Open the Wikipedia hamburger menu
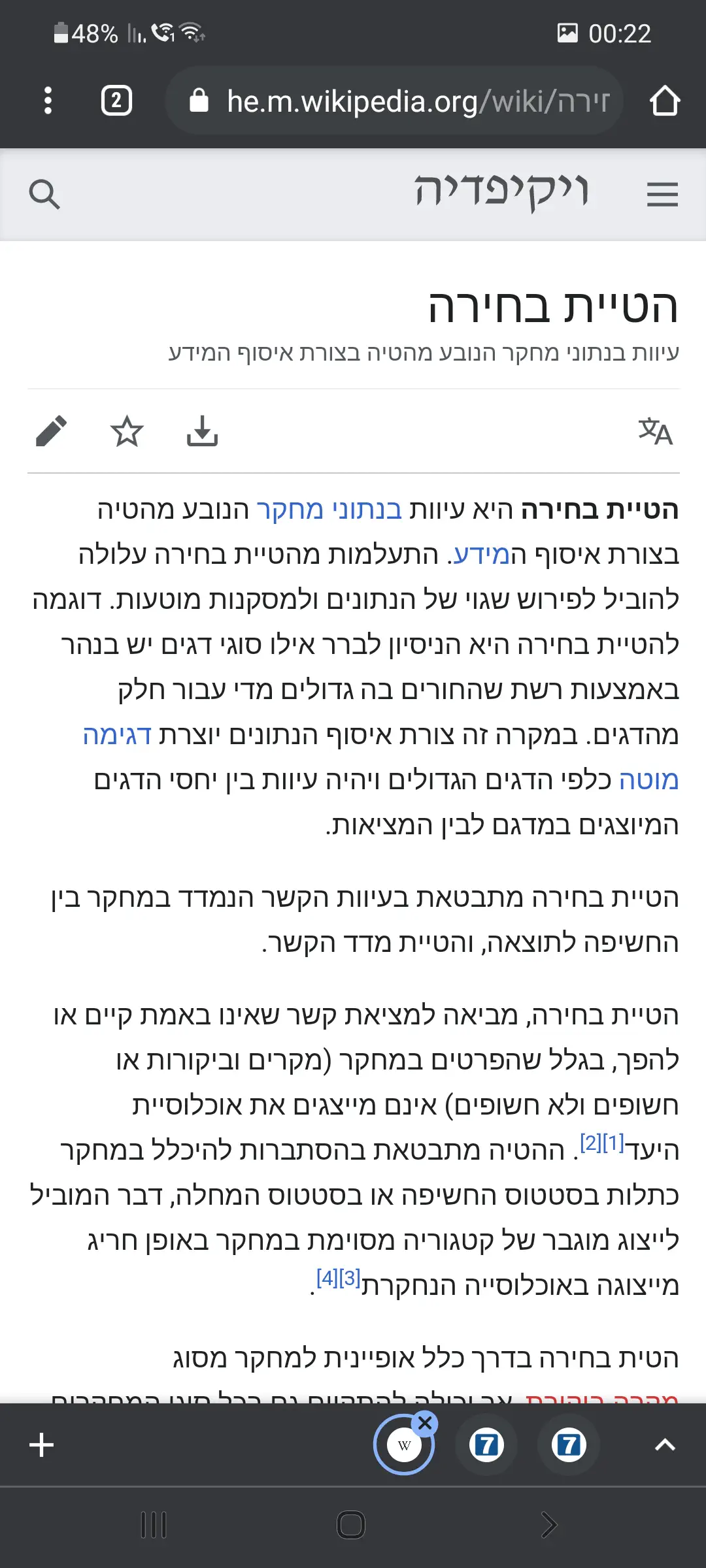706x1568 pixels. click(662, 194)
